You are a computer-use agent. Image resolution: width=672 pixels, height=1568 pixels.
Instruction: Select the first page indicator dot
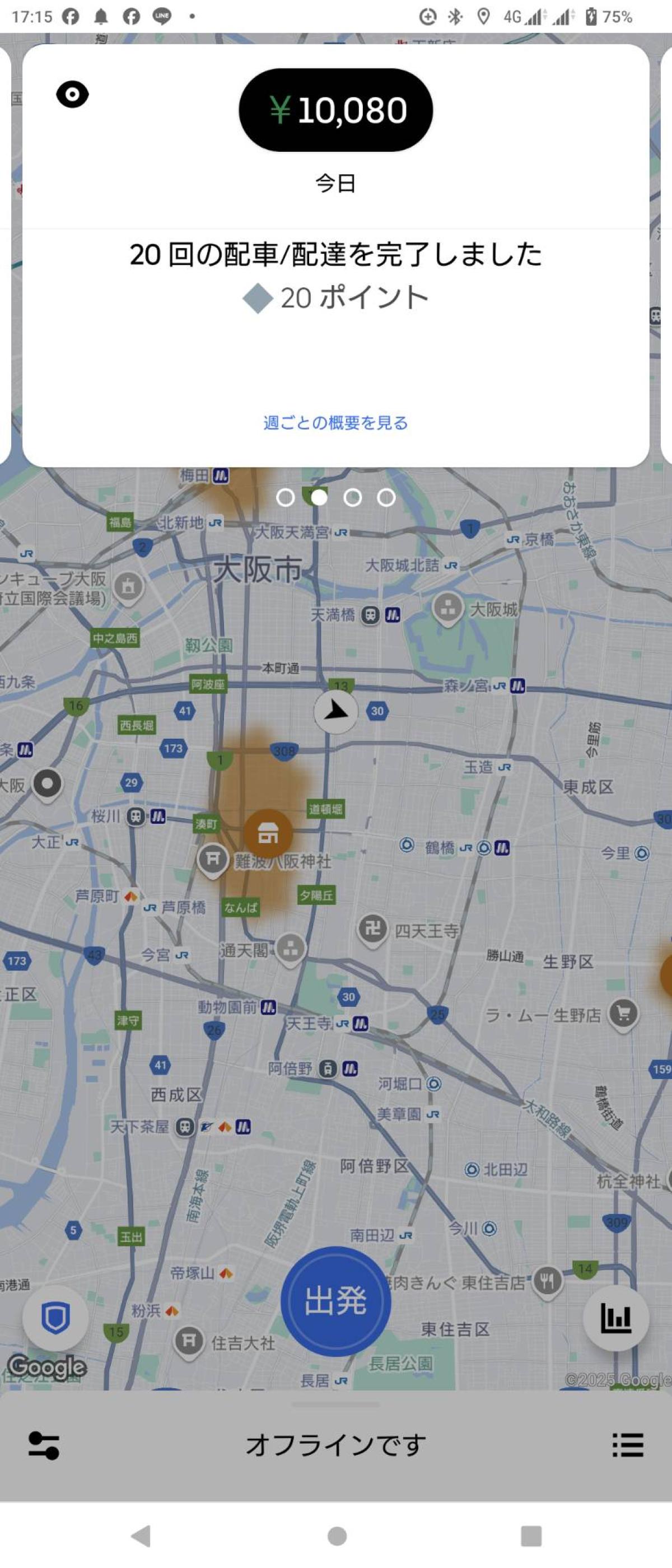tap(285, 497)
